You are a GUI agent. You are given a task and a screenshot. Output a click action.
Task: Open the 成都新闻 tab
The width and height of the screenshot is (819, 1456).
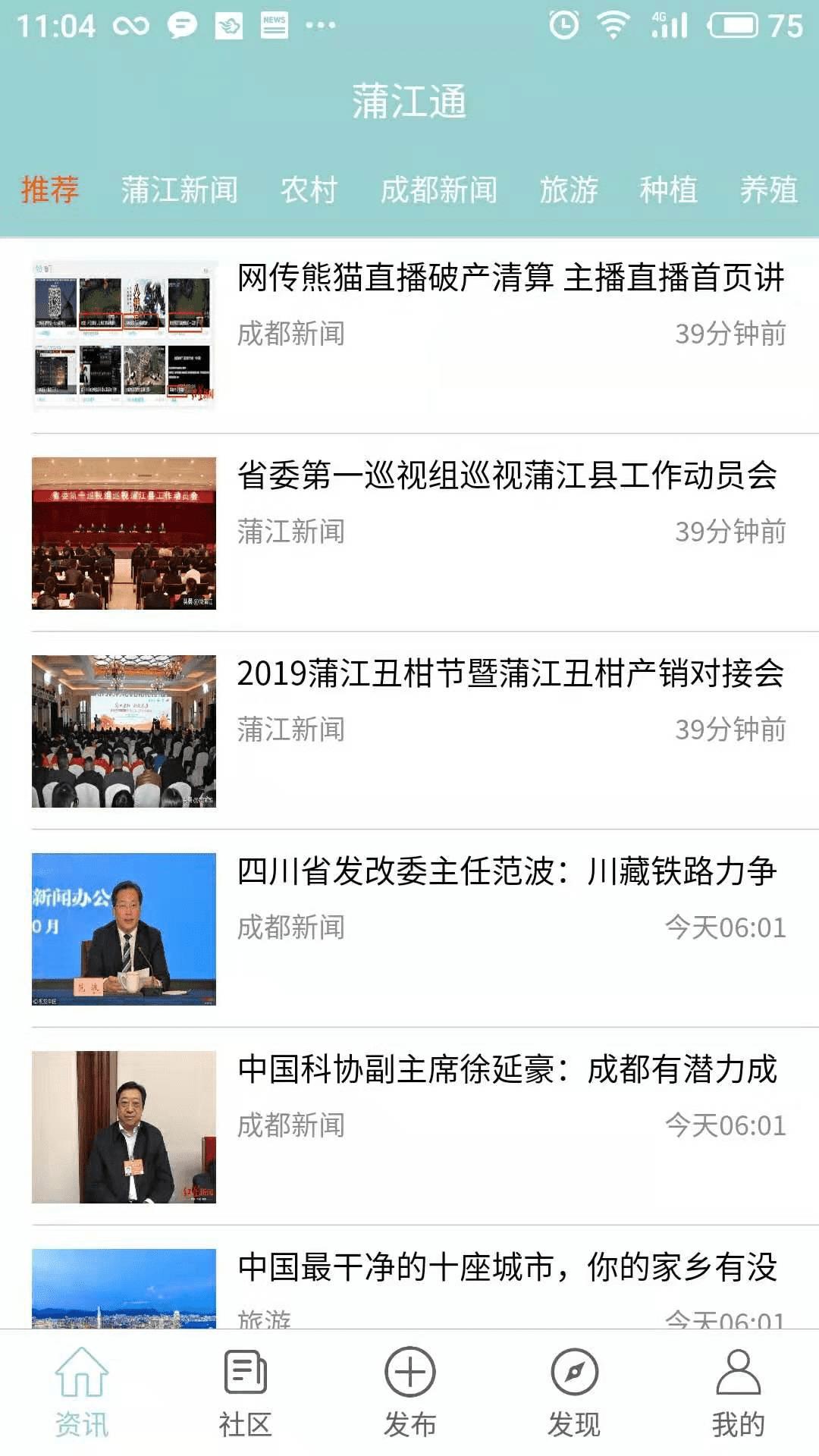pos(438,191)
